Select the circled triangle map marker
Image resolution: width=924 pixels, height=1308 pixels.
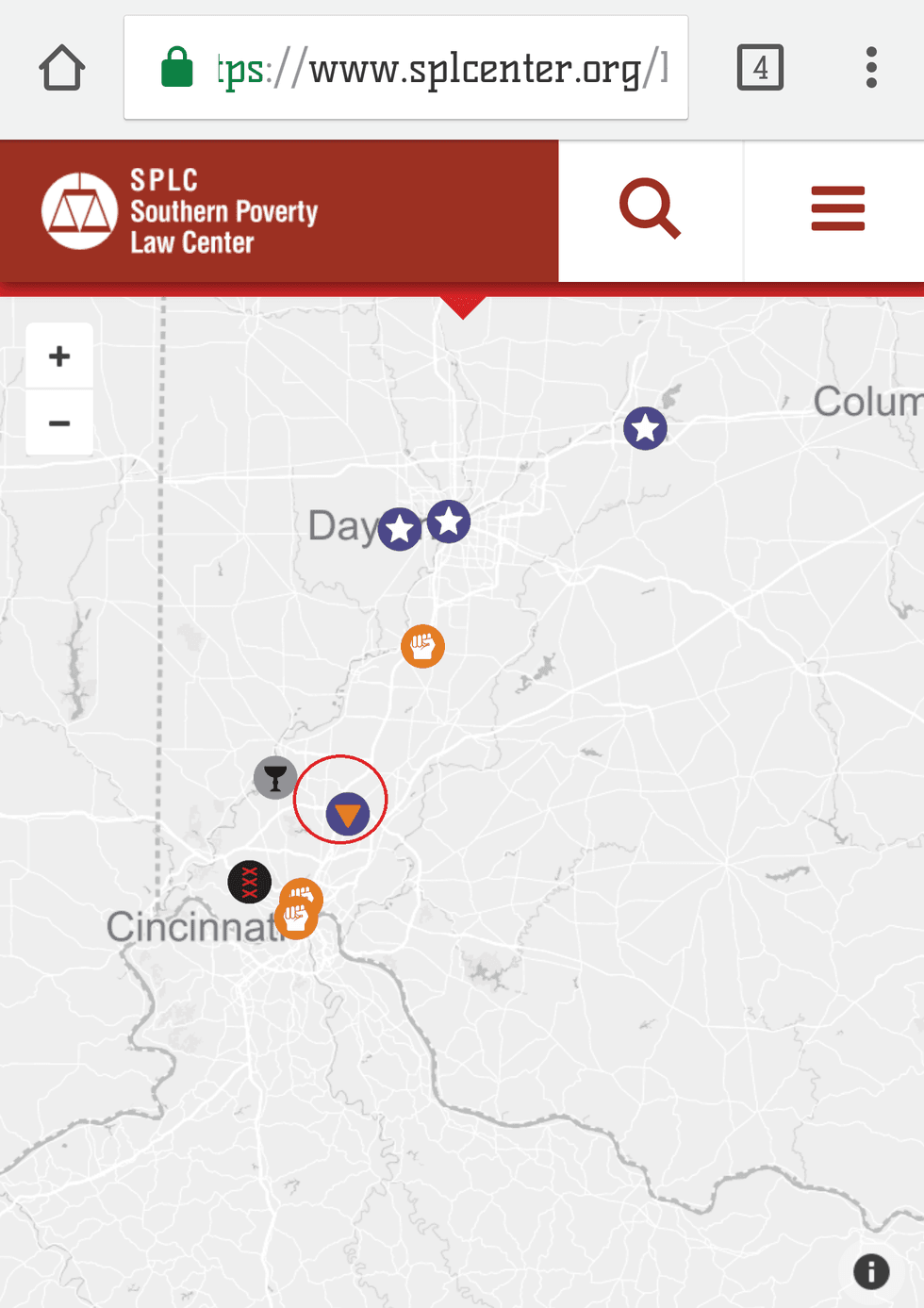click(x=348, y=813)
